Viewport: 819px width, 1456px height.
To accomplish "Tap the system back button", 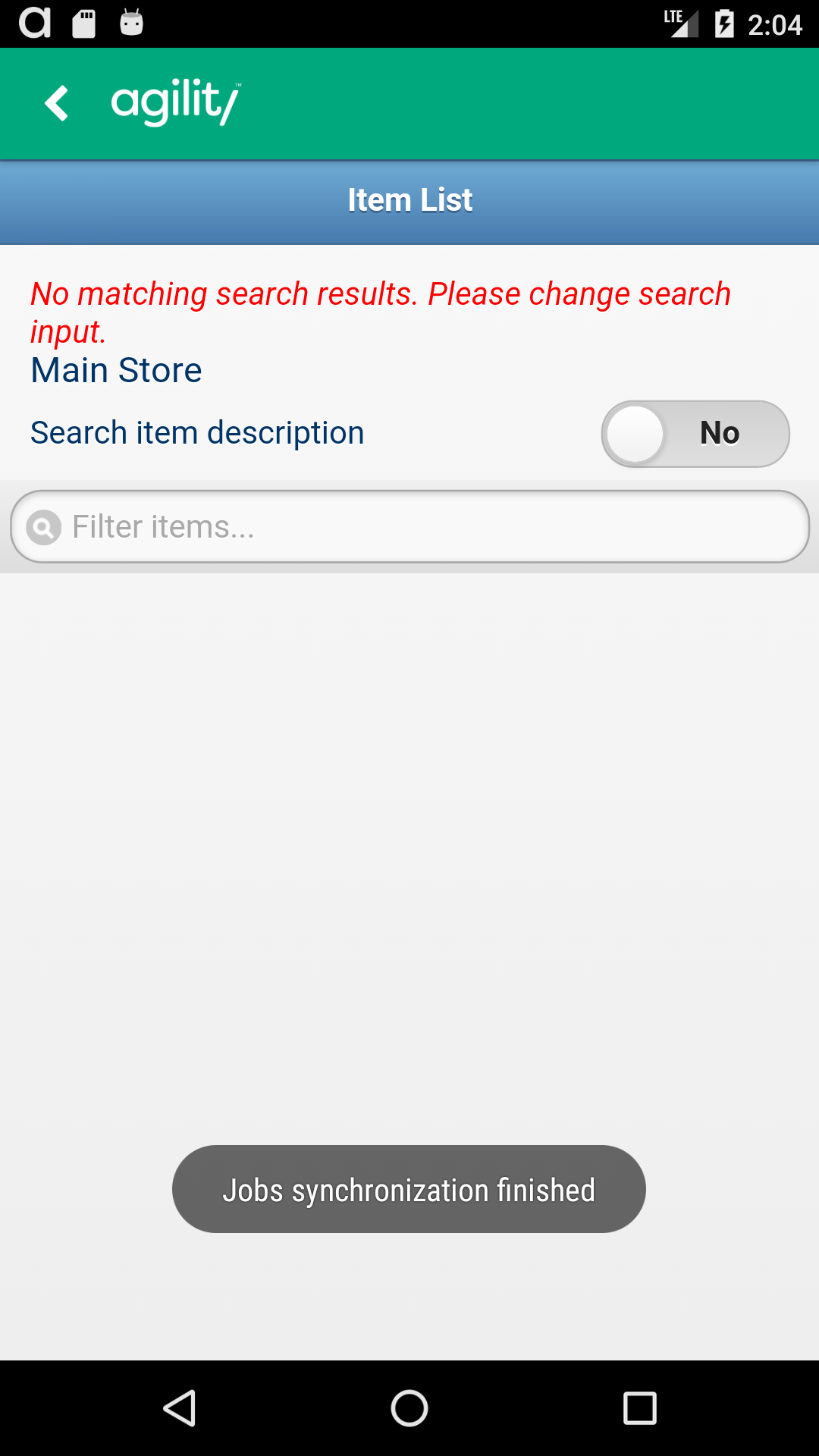I will [x=180, y=1408].
